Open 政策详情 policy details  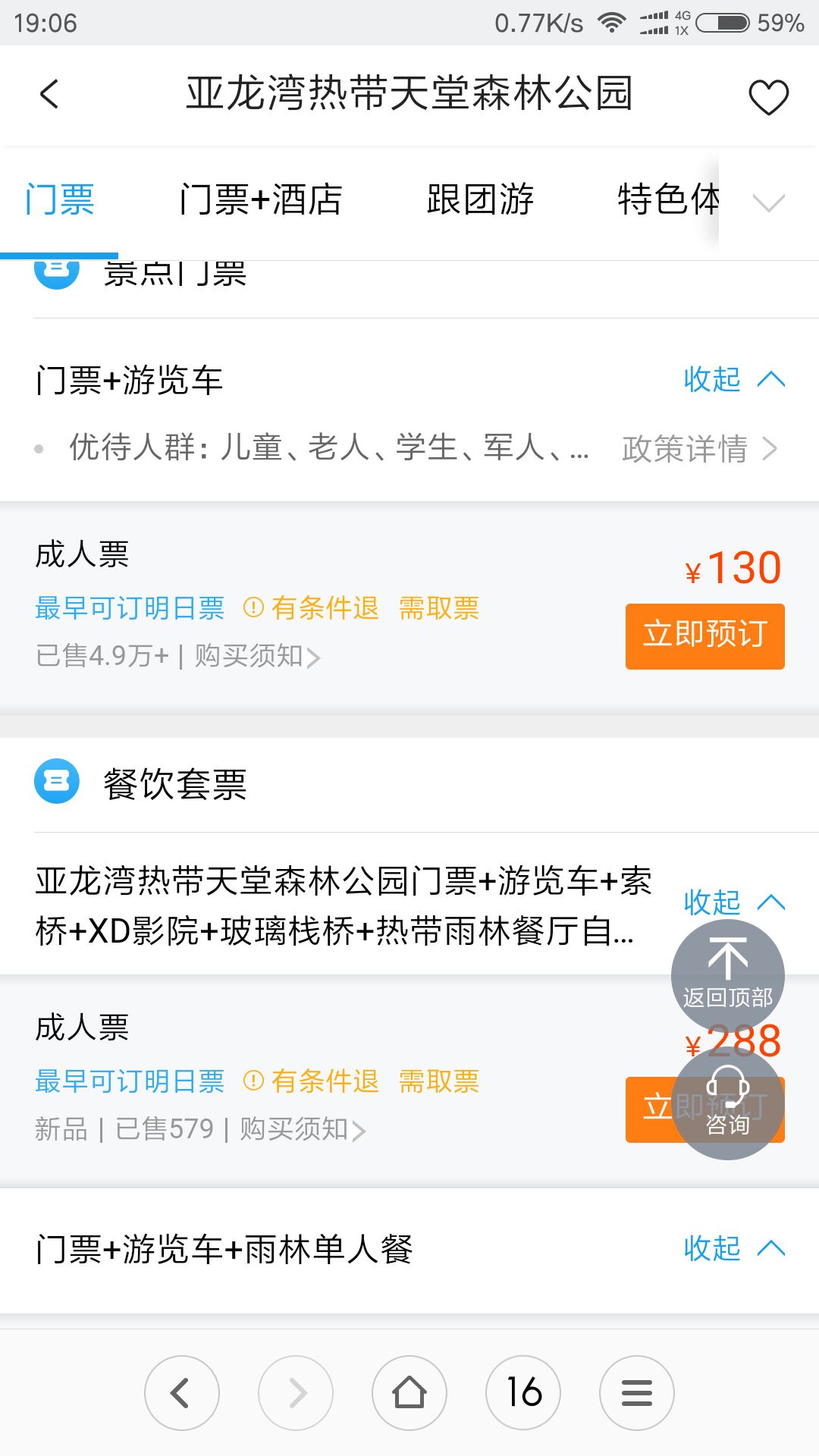coord(699,449)
